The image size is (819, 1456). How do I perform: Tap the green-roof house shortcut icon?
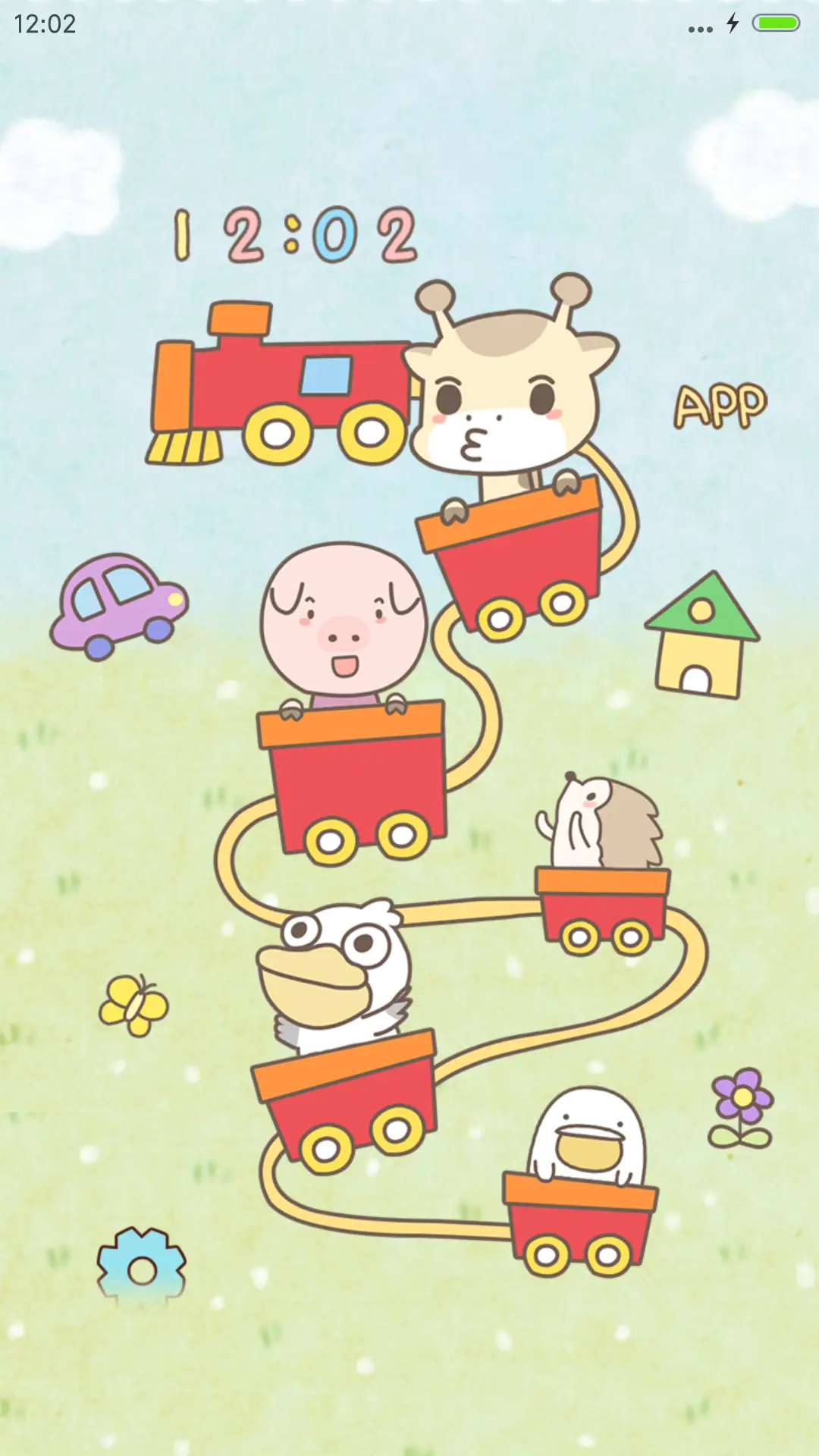(x=701, y=636)
